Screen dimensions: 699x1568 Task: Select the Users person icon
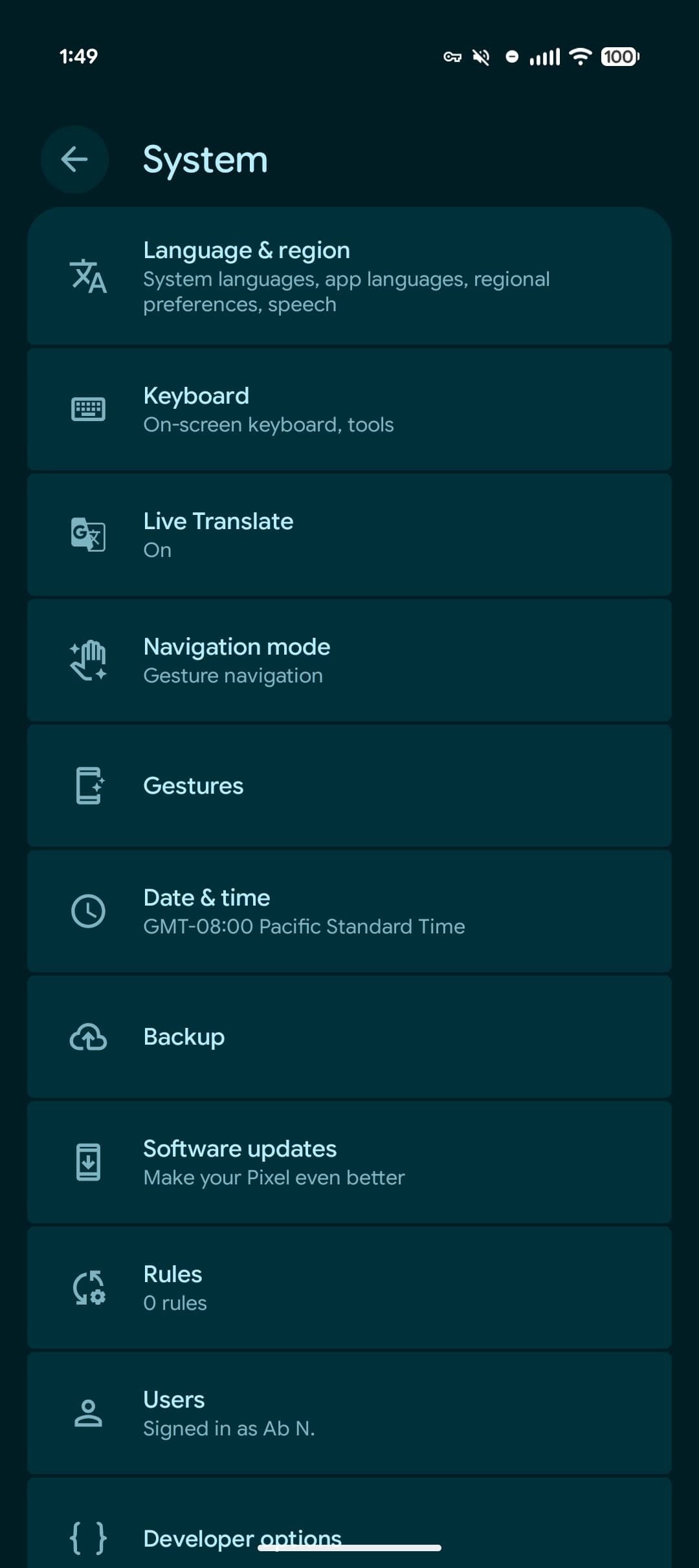(x=89, y=1413)
